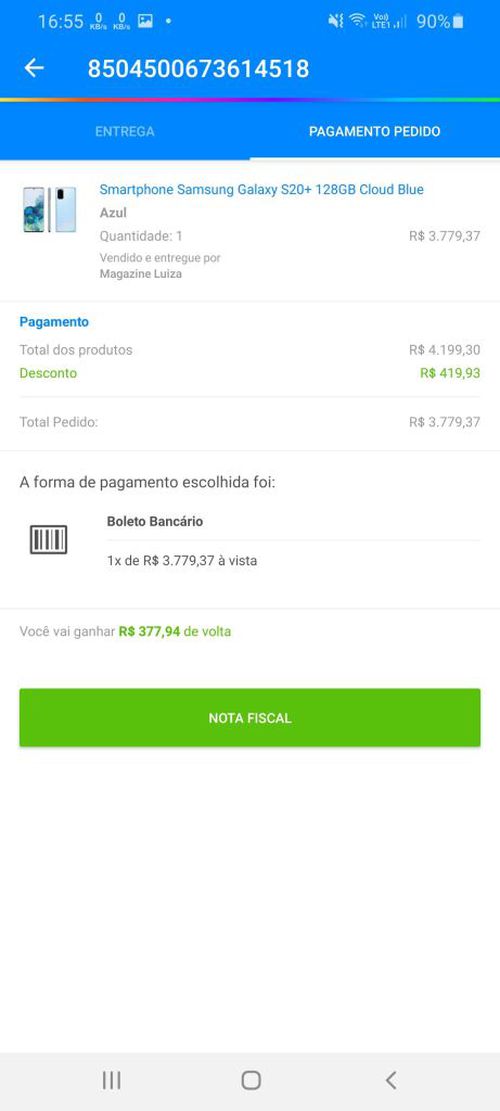The height and width of the screenshot is (1111, 500).
Task: Open the Nota Fiscal button
Action: (250, 718)
